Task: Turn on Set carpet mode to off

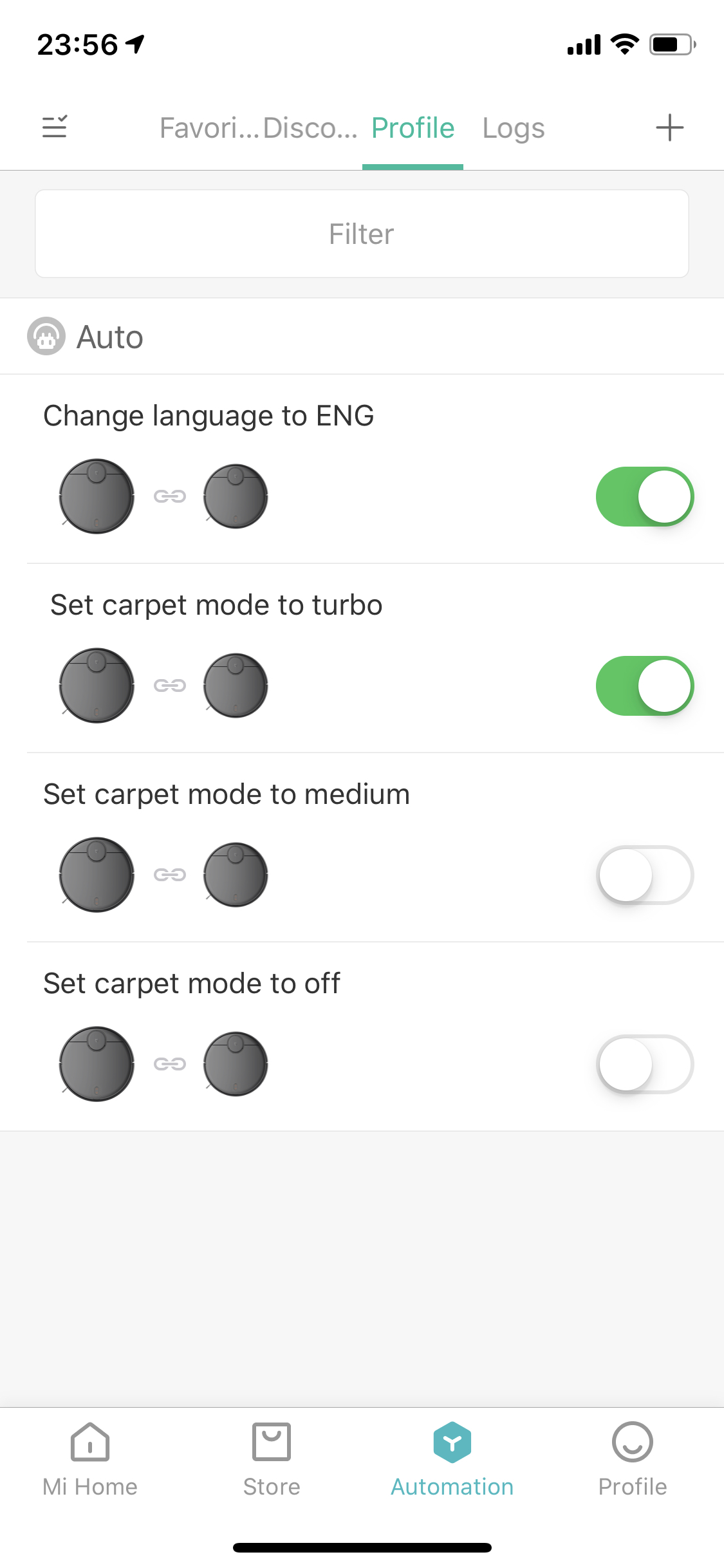Action: coord(645,1064)
